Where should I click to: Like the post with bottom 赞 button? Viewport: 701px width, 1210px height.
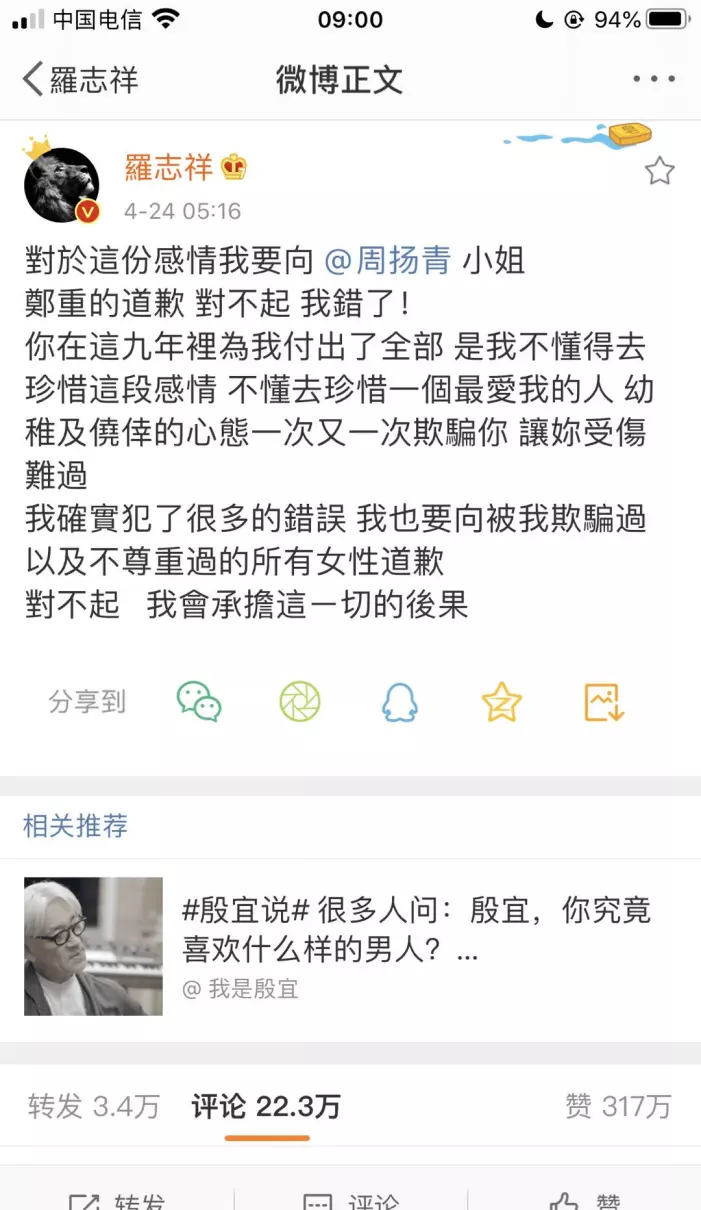click(x=584, y=1198)
